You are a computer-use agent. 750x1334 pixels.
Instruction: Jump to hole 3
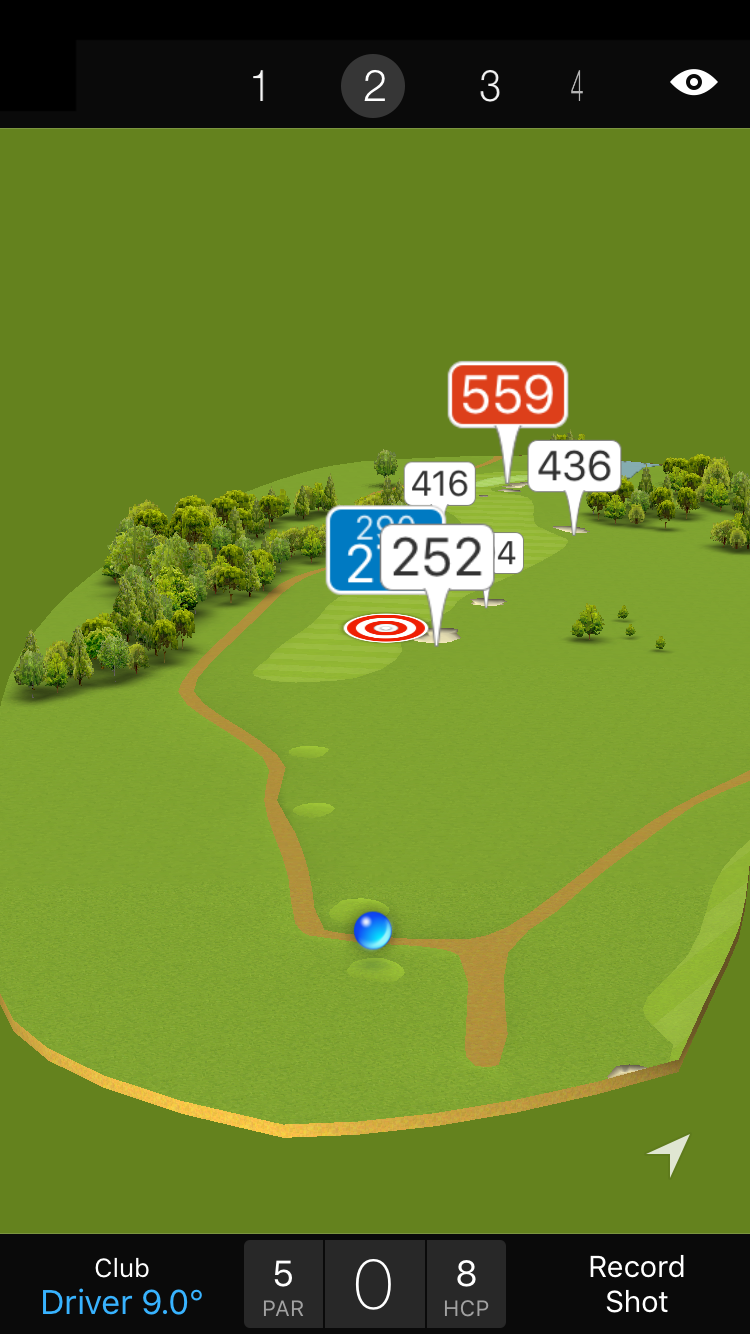click(489, 87)
